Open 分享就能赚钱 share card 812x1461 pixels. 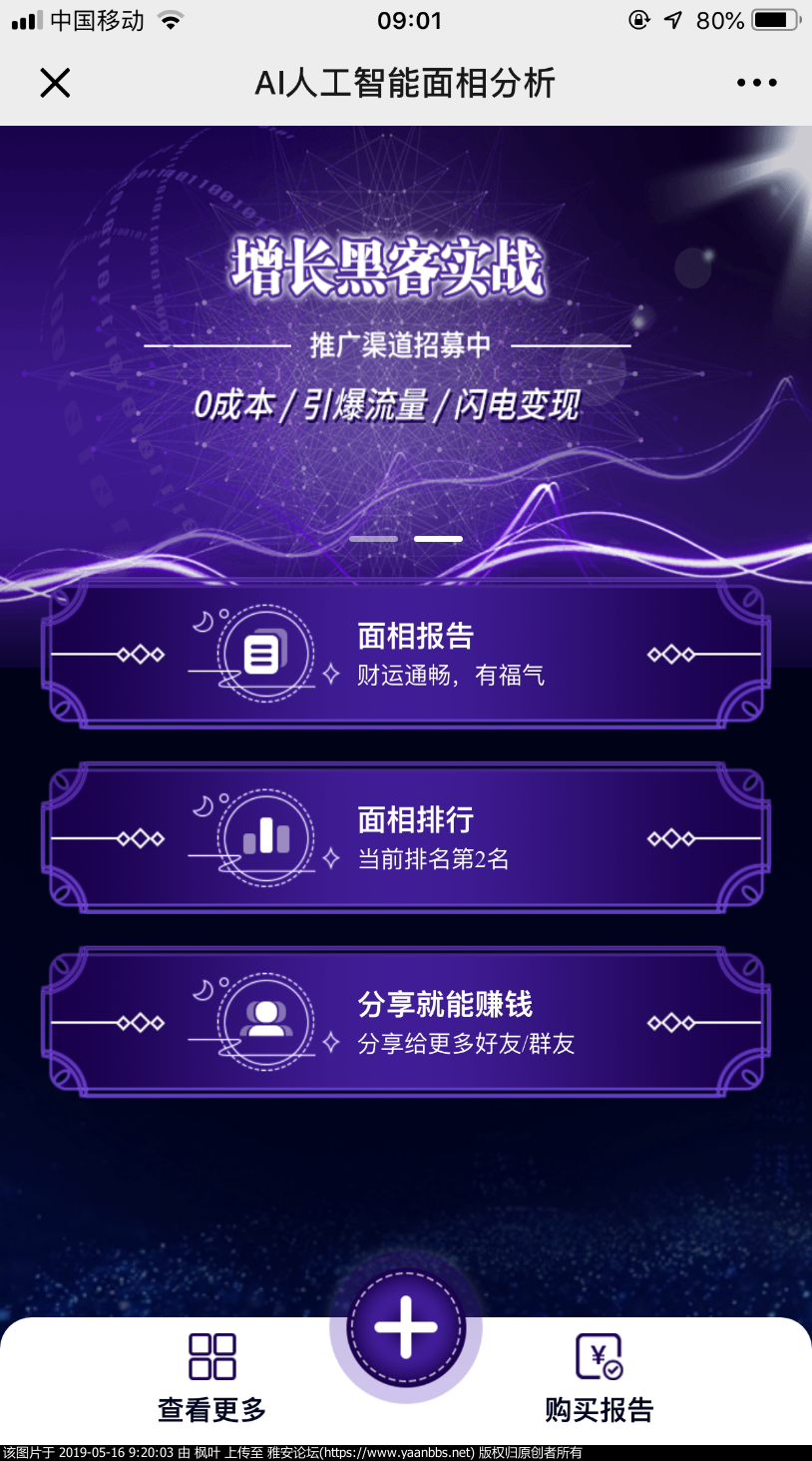406,1023
